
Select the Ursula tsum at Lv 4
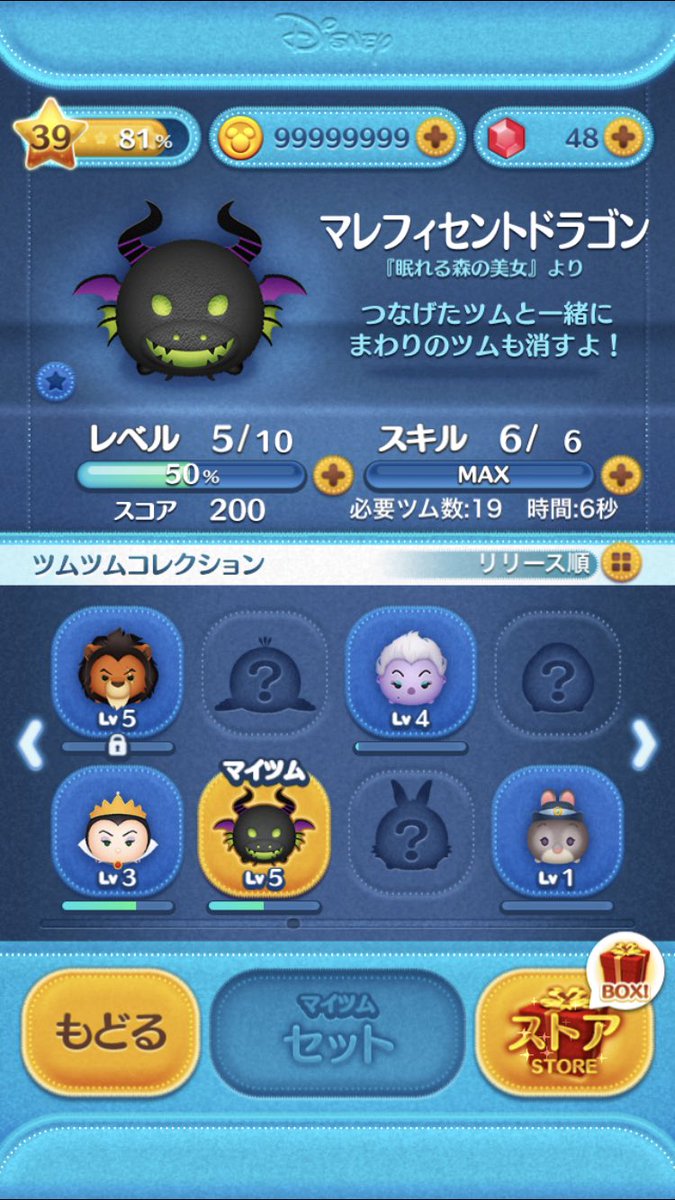[410, 671]
